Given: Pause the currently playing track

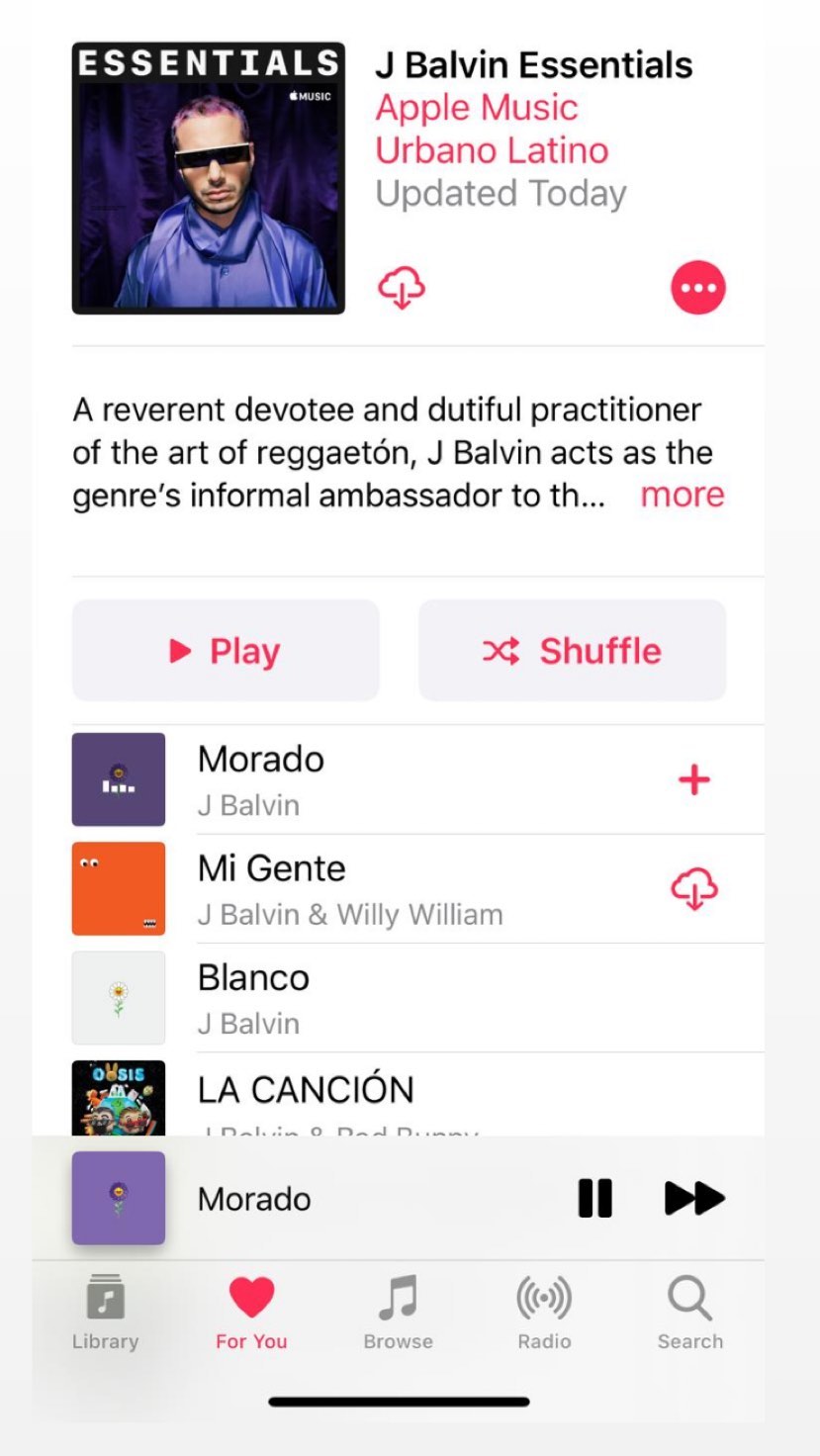Looking at the screenshot, I should [x=595, y=1199].
